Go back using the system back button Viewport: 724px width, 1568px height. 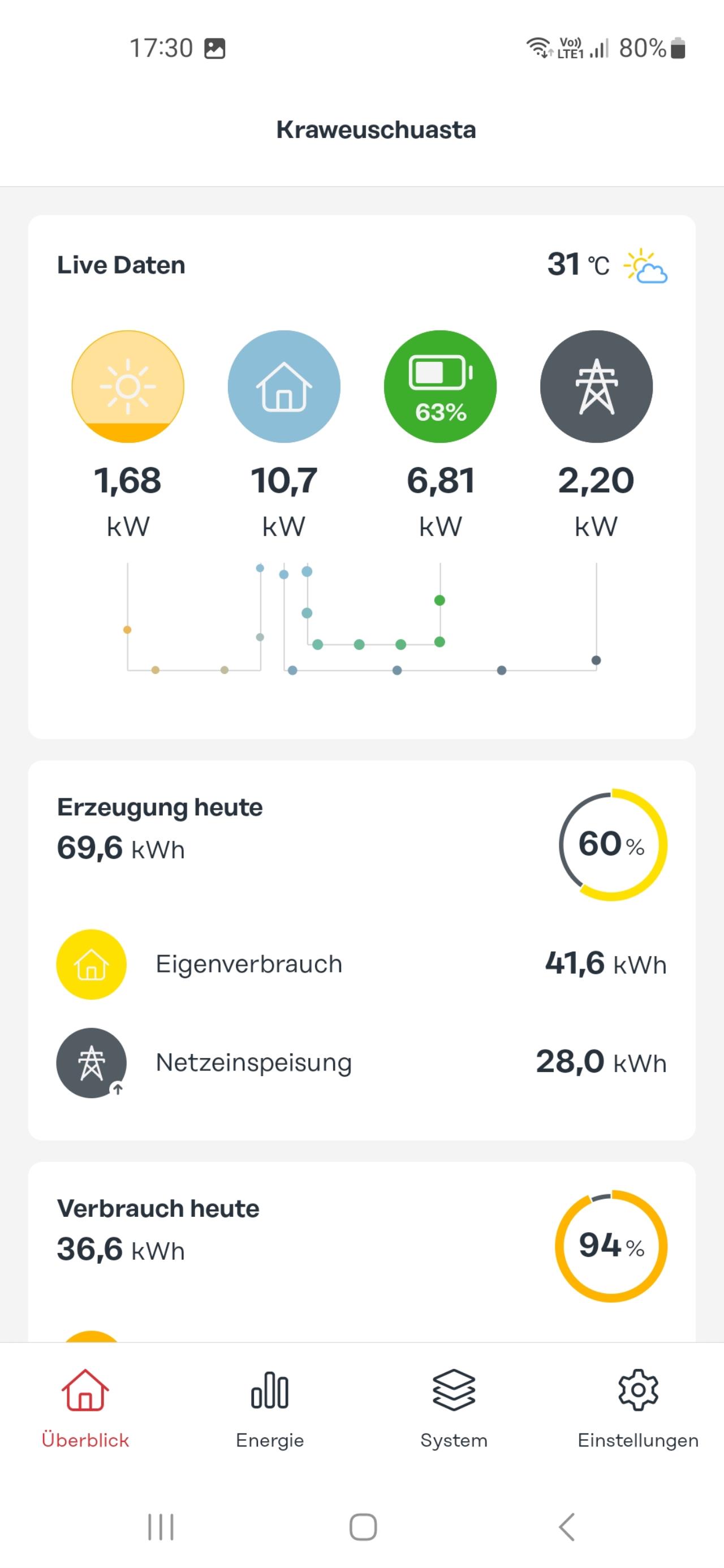pyautogui.click(x=566, y=1527)
